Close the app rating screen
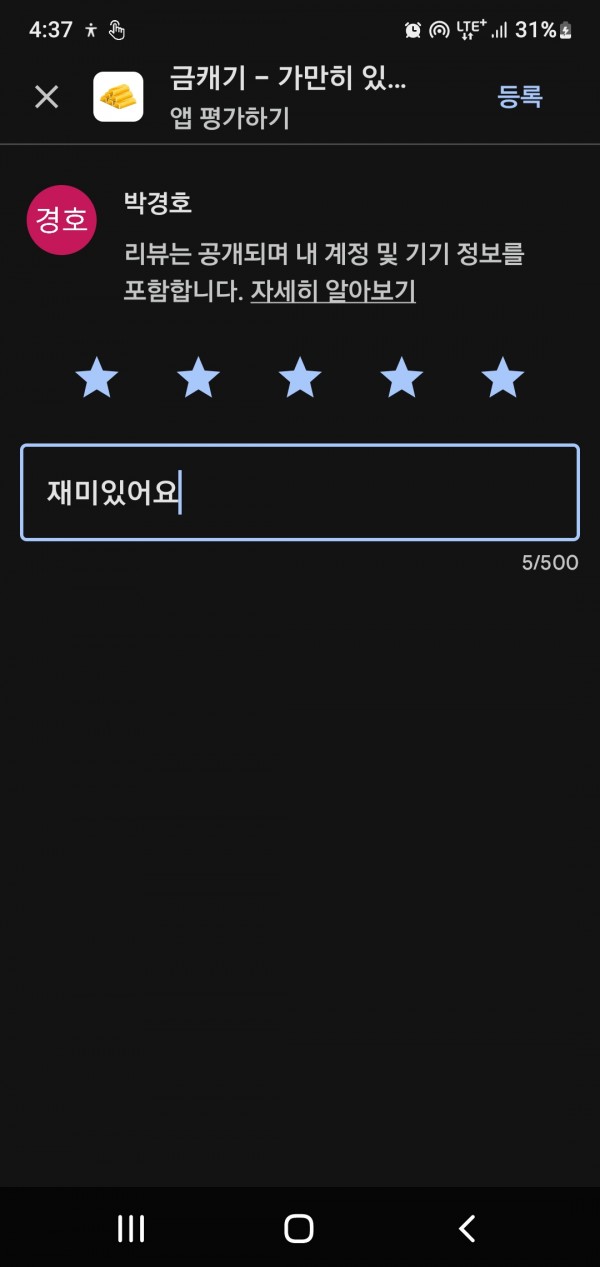The image size is (600, 1267). point(47,97)
